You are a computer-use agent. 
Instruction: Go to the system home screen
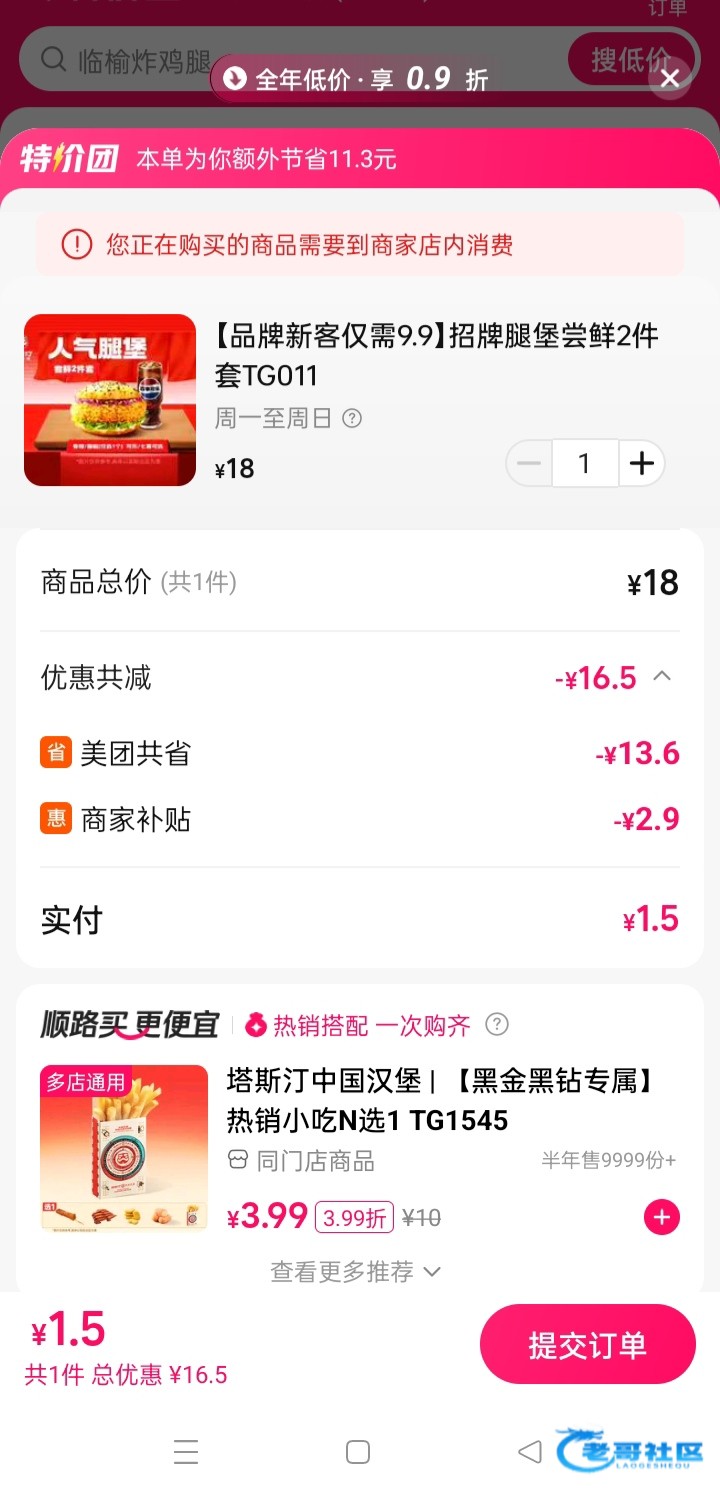point(358,1452)
